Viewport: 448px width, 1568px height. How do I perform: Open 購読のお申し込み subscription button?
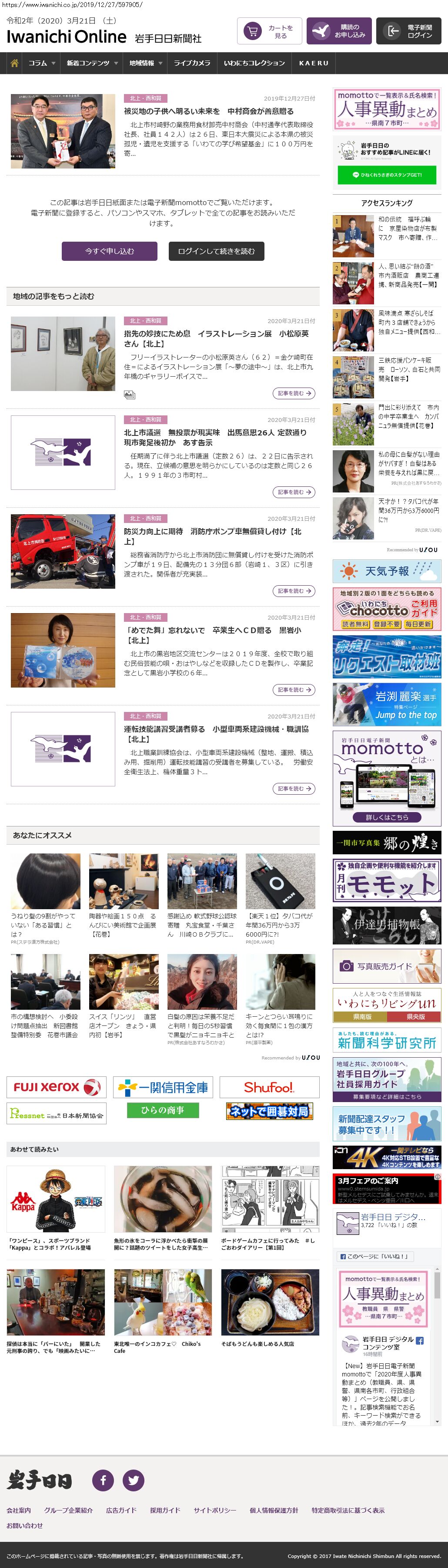339,31
